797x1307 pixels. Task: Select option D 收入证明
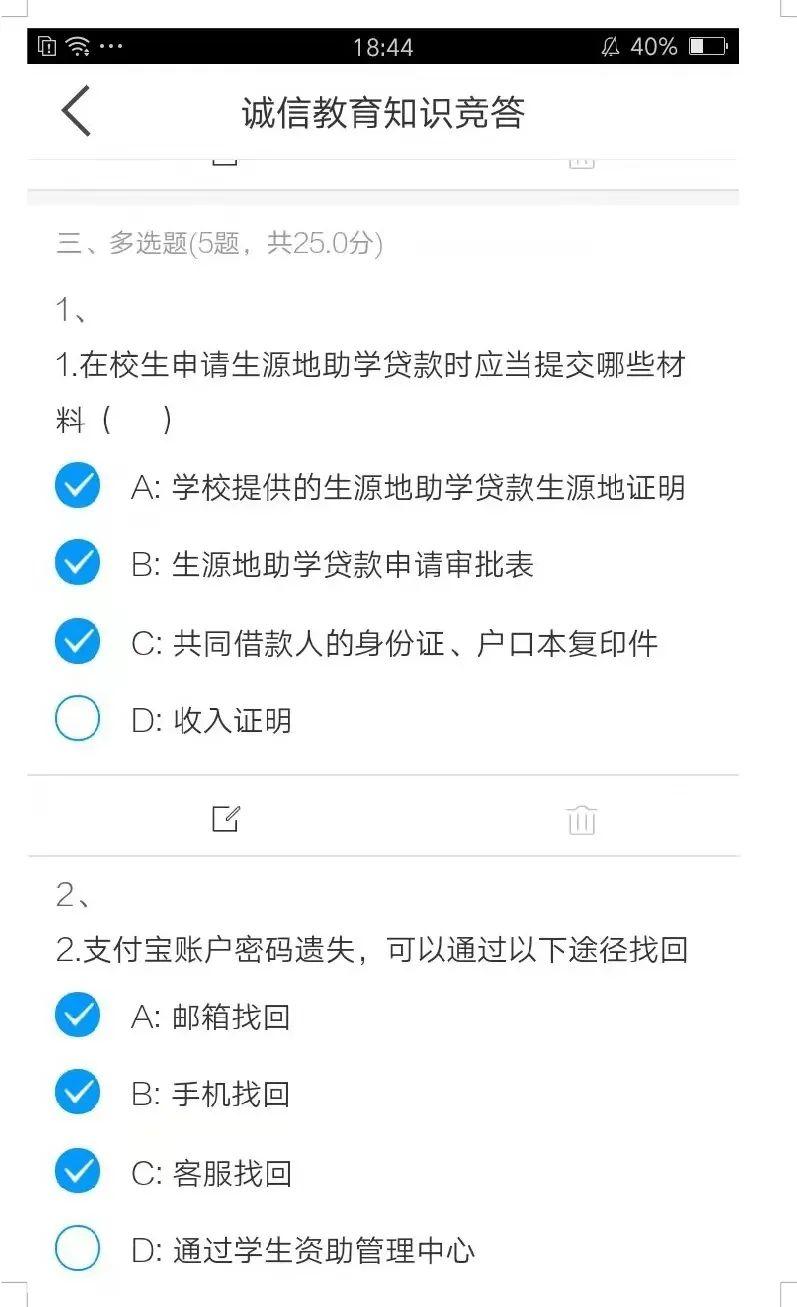pyautogui.click(x=77, y=719)
